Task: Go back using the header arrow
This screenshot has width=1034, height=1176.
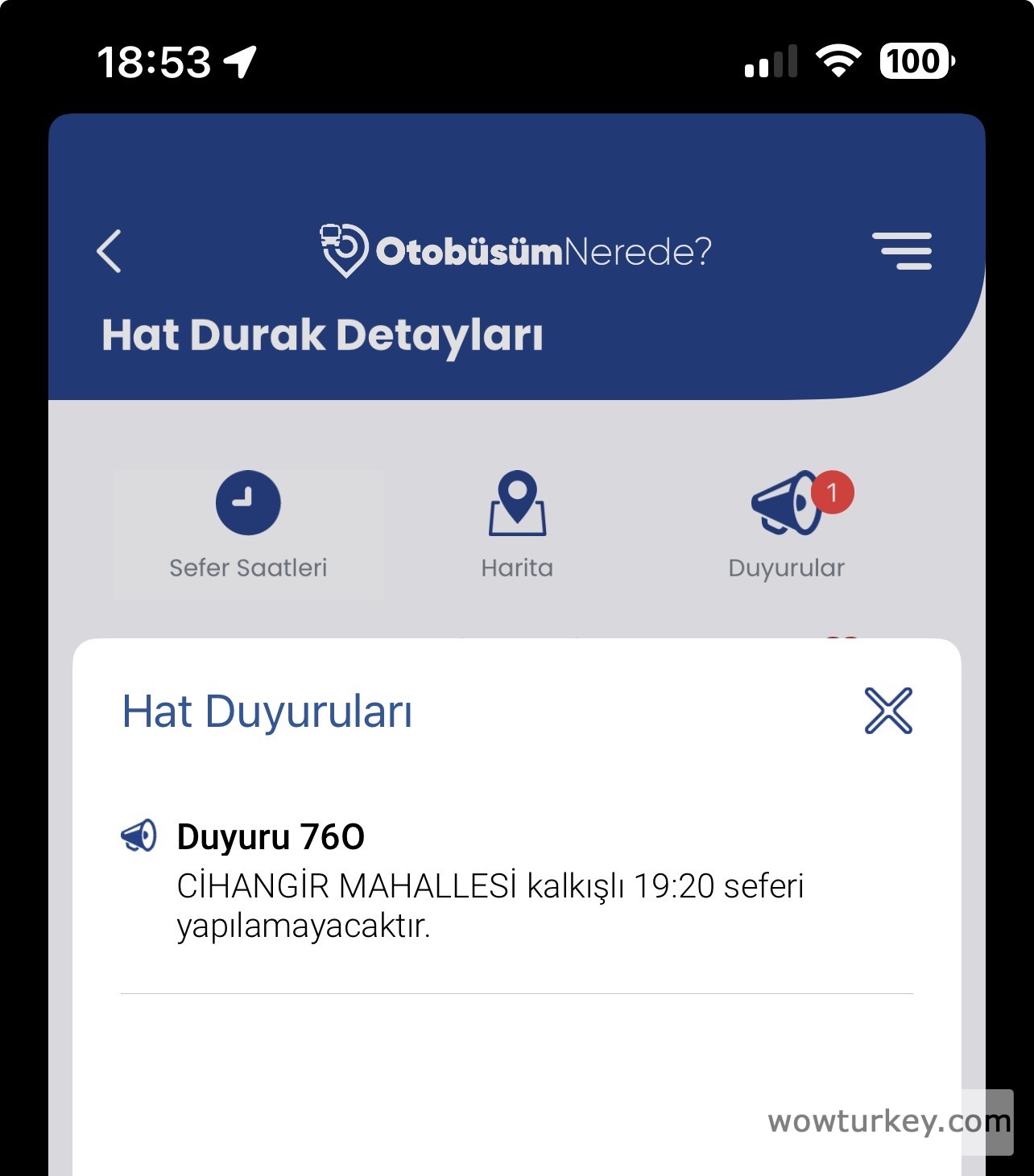Action: pos(110,251)
